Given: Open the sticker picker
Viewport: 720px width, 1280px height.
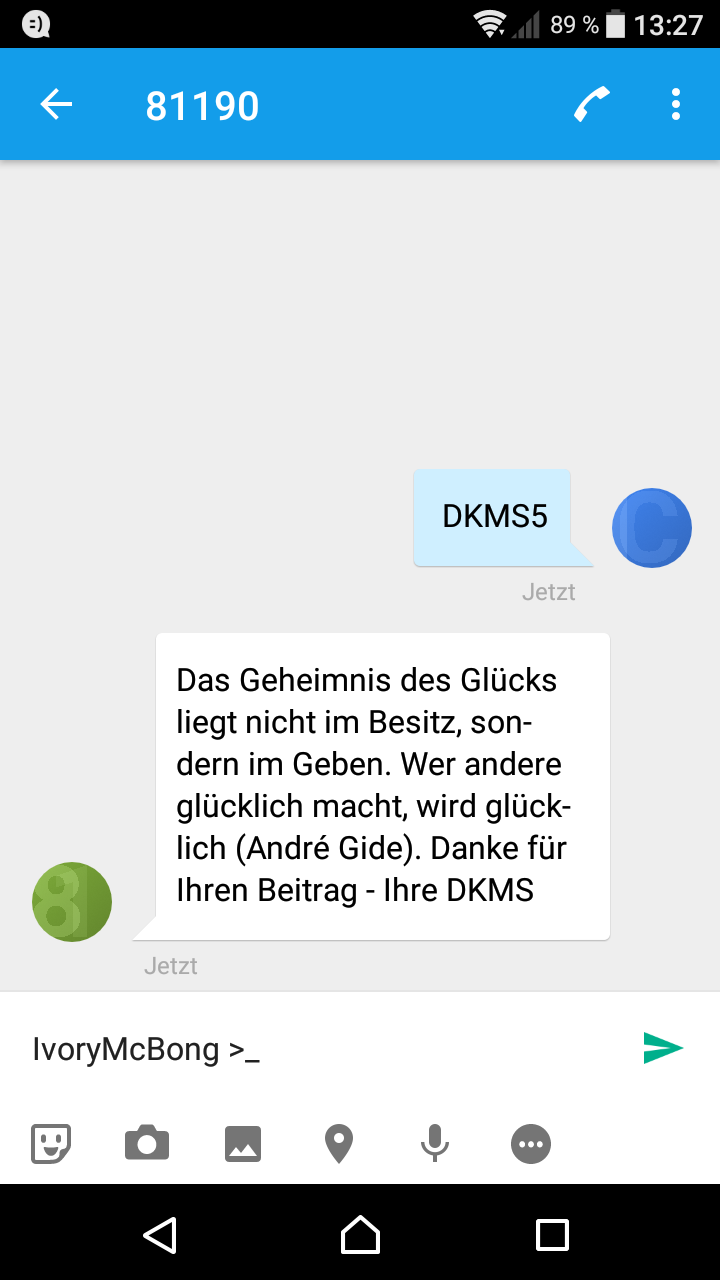Looking at the screenshot, I should click(x=51, y=1143).
